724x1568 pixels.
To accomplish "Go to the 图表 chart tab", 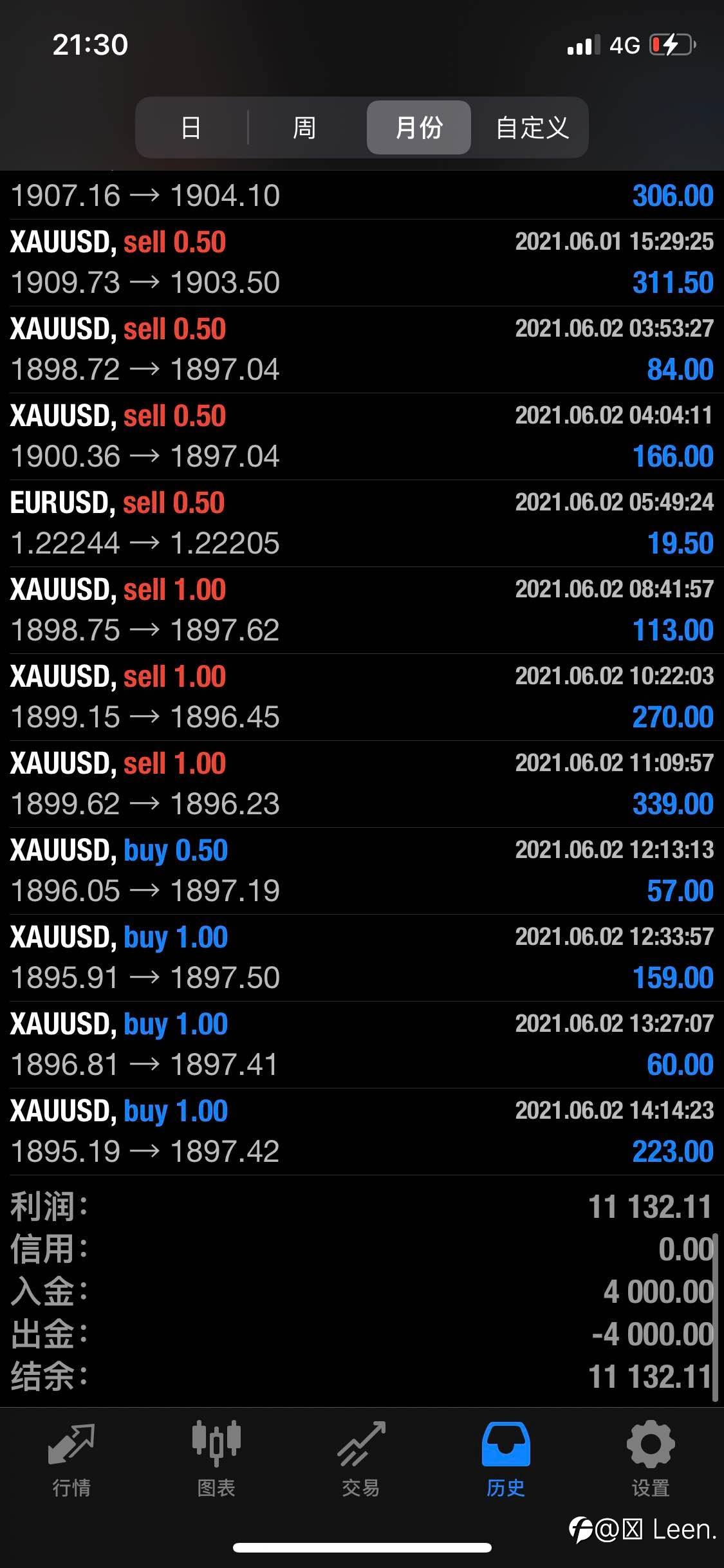I will click(x=216, y=1461).
